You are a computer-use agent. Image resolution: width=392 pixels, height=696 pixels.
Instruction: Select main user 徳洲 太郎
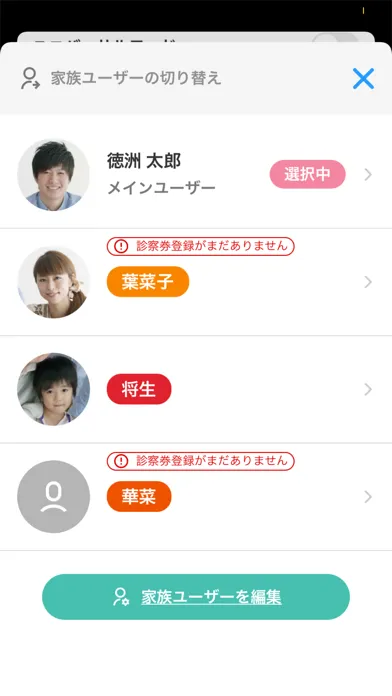pos(196,174)
